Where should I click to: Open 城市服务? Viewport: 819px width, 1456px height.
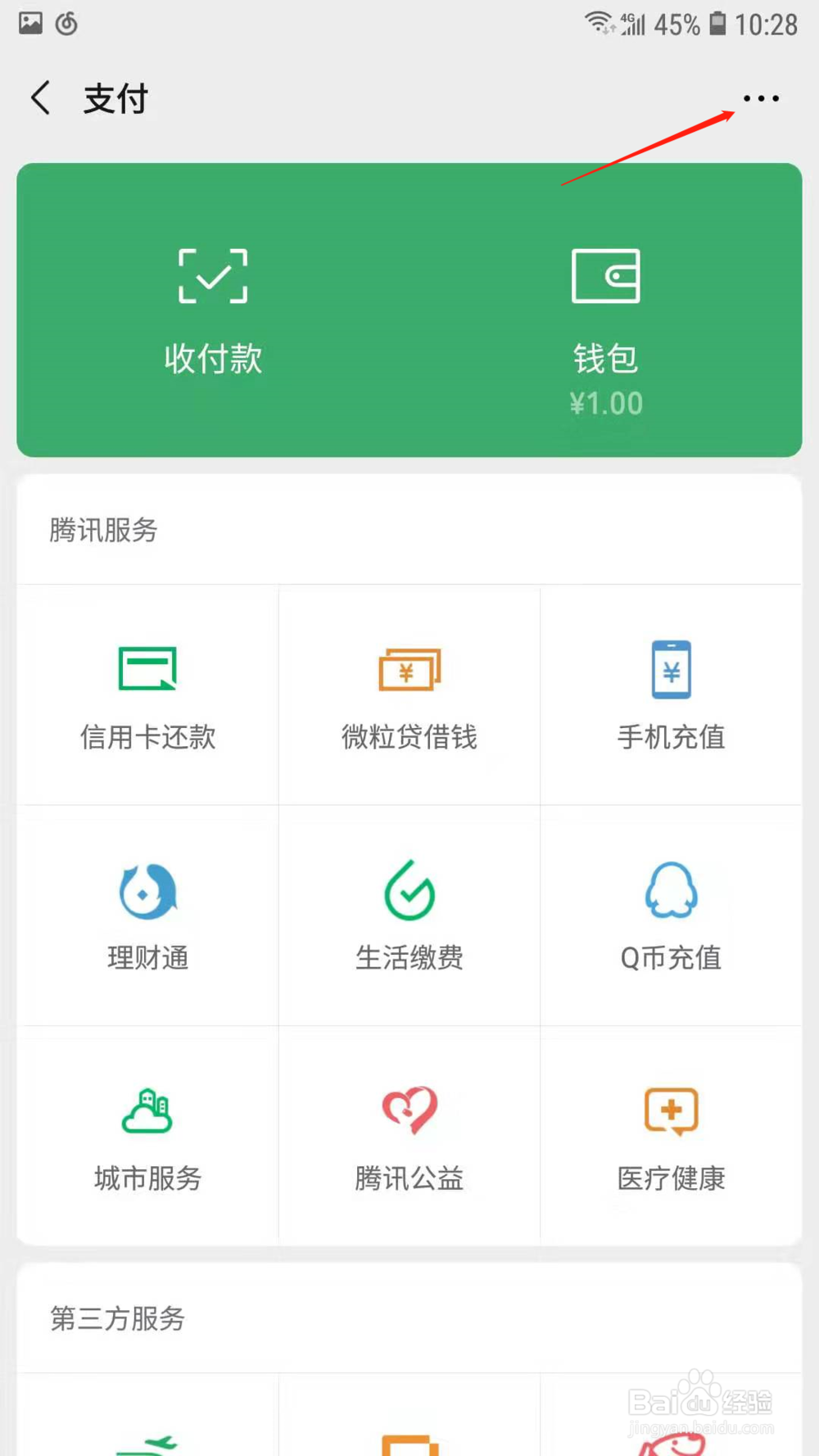147,1137
